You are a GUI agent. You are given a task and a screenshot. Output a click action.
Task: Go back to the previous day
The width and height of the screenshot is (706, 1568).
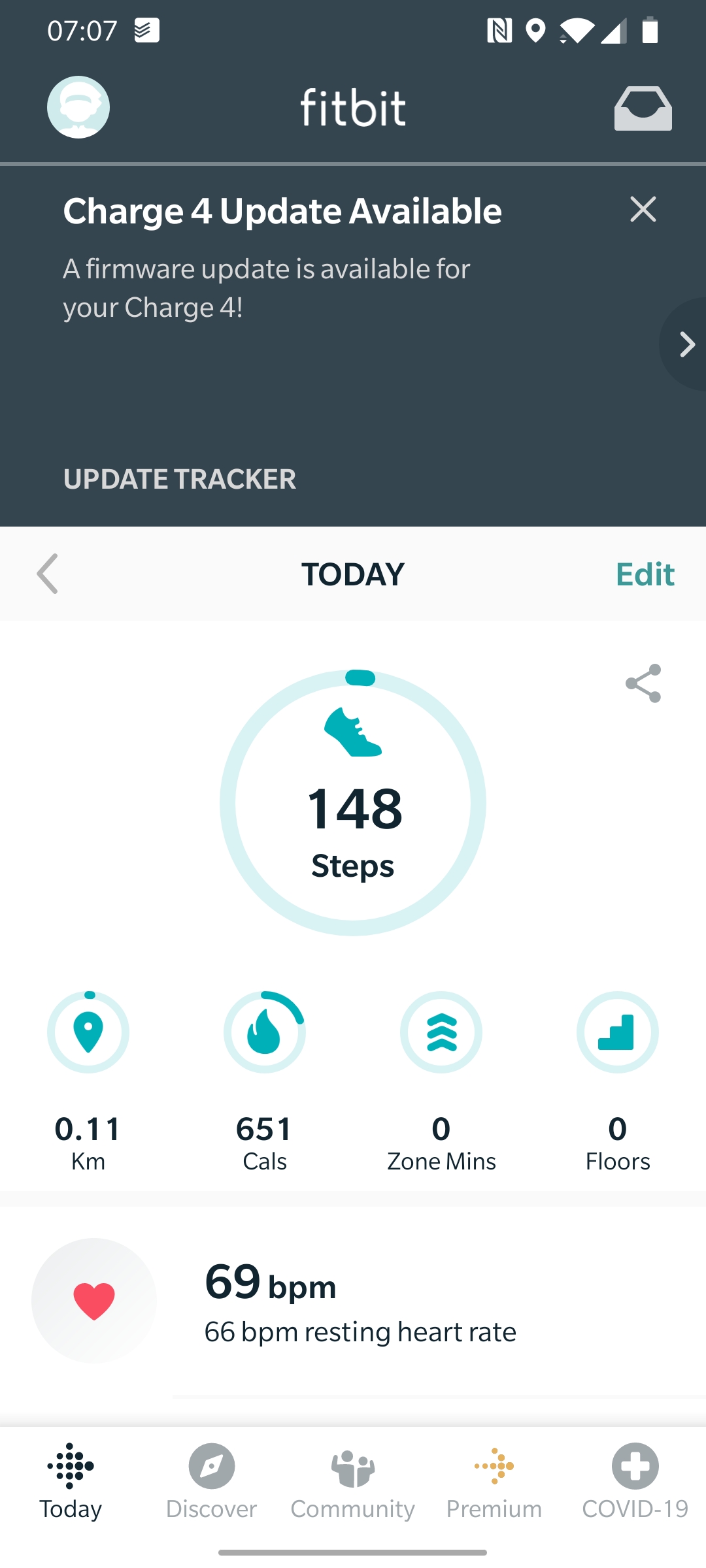pos(47,574)
